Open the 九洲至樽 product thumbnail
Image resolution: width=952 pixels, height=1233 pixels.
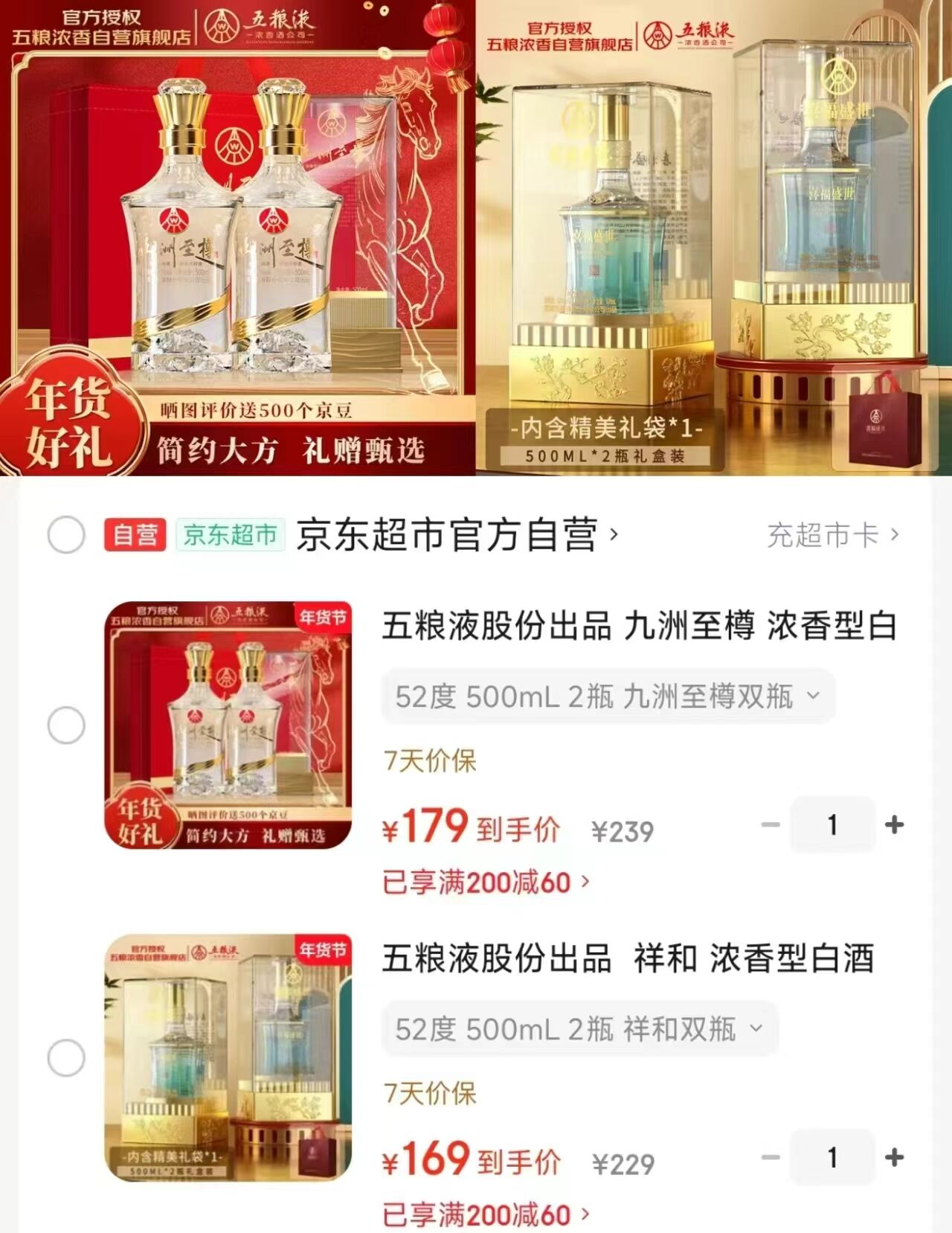pyautogui.click(x=228, y=725)
